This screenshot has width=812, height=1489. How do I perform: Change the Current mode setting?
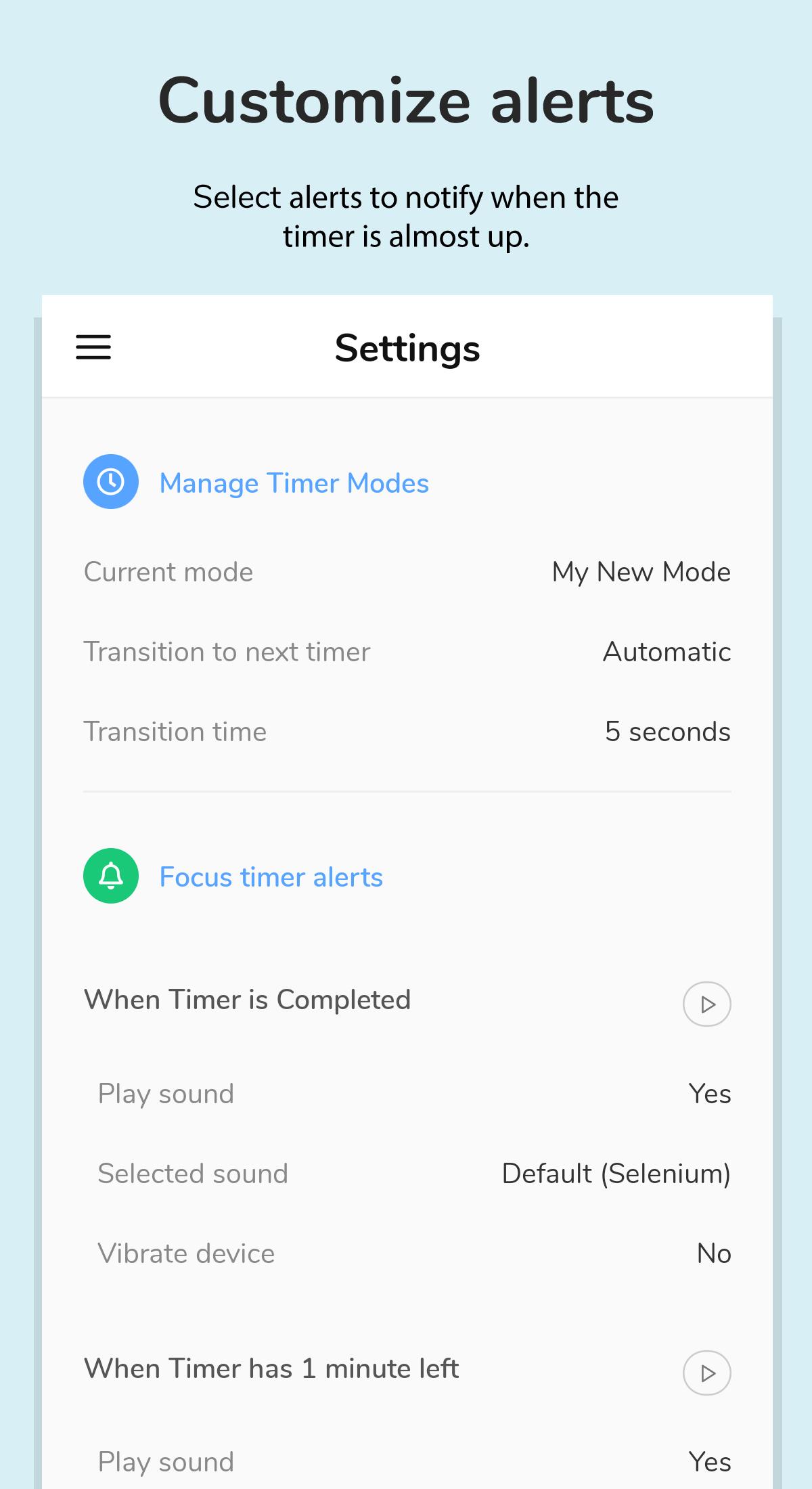pos(407,573)
